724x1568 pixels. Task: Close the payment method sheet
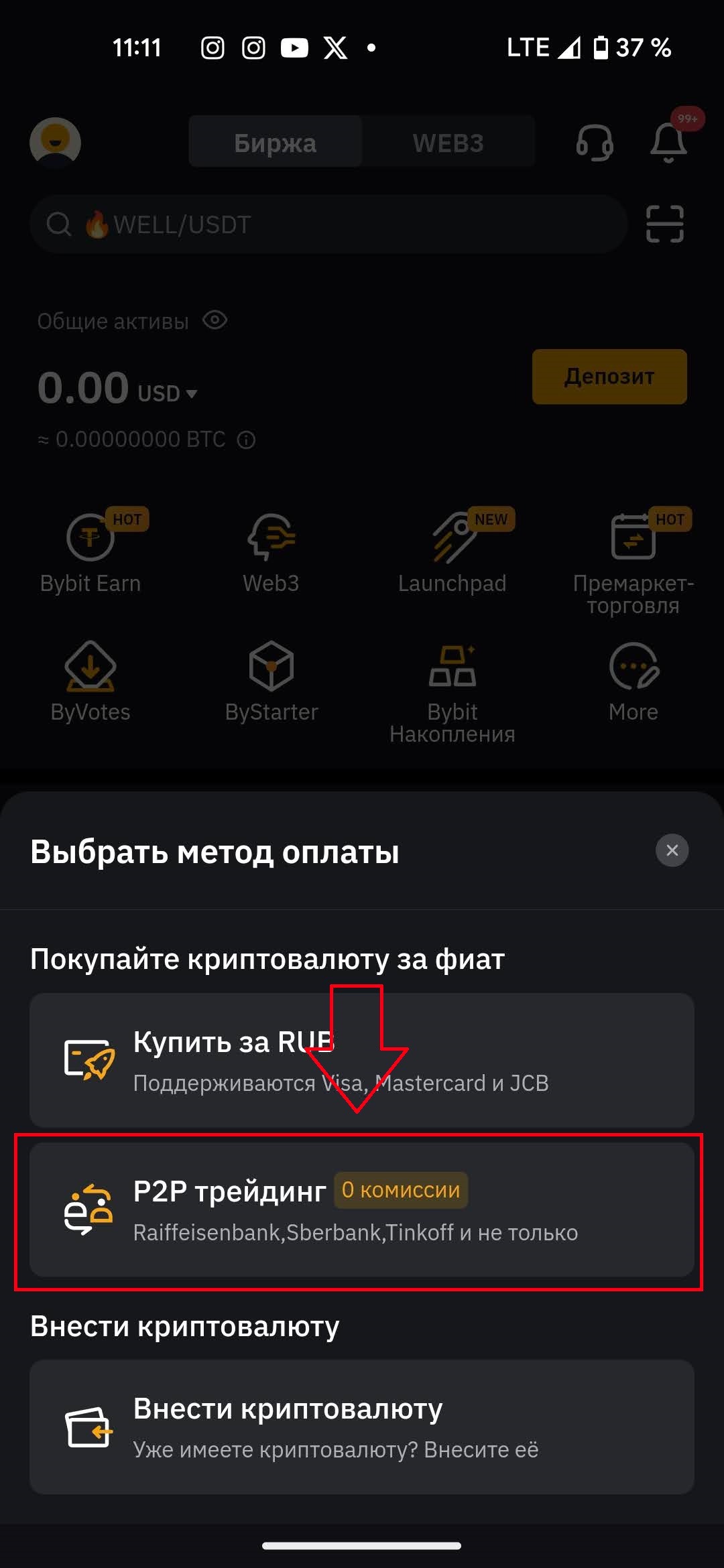point(672,850)
